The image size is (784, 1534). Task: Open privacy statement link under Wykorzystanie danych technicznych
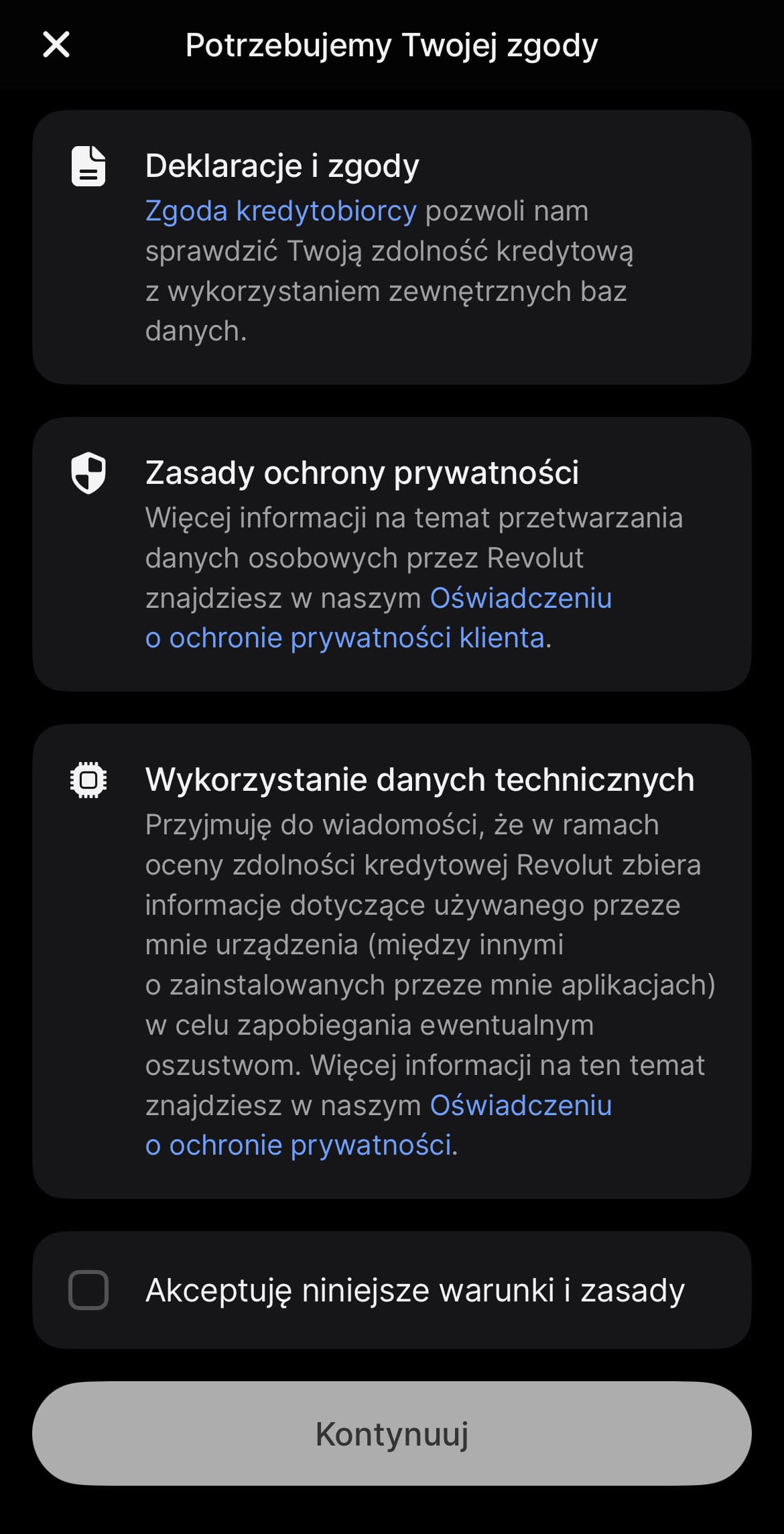click(x=379, y=1125)
